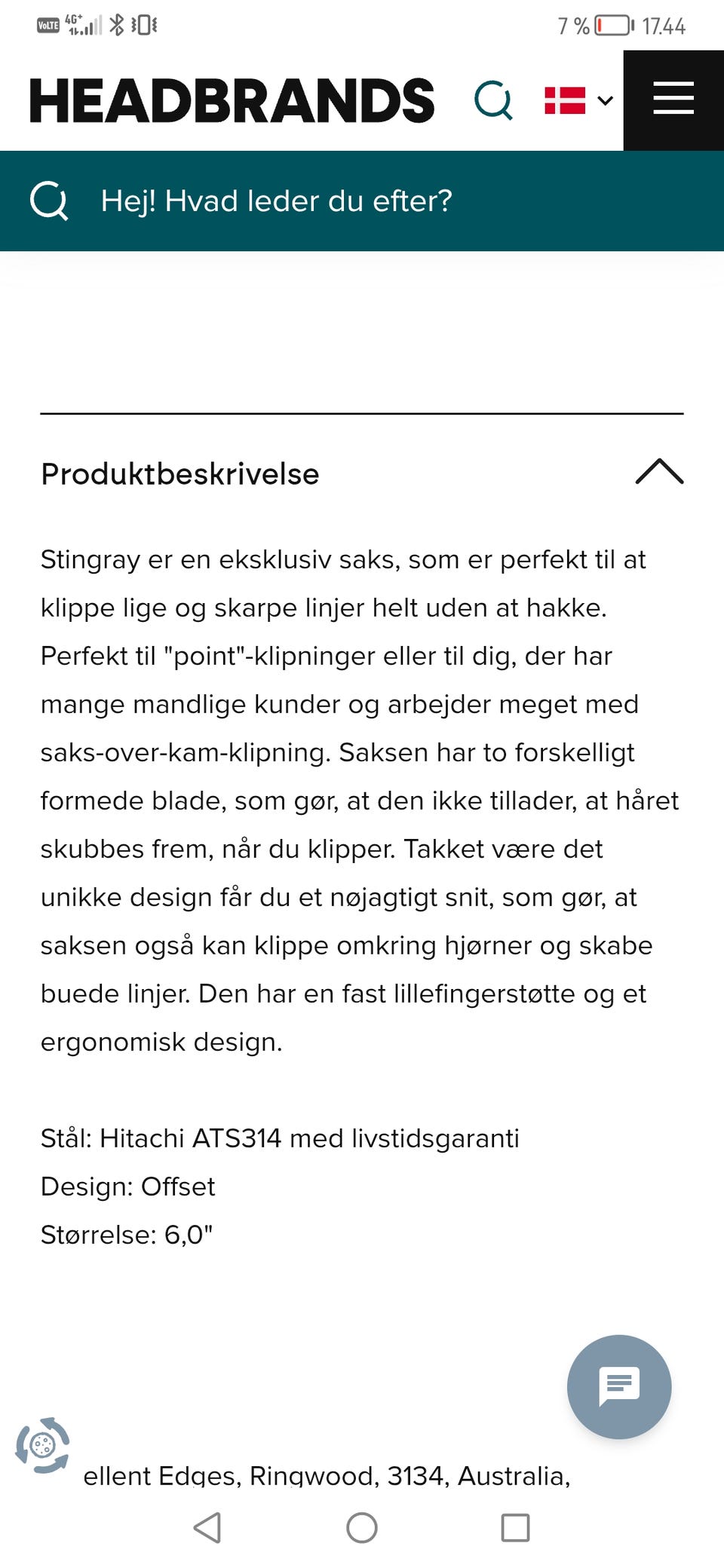
Task: Tap the Bluetooth status bar icon
Action: 117,24
